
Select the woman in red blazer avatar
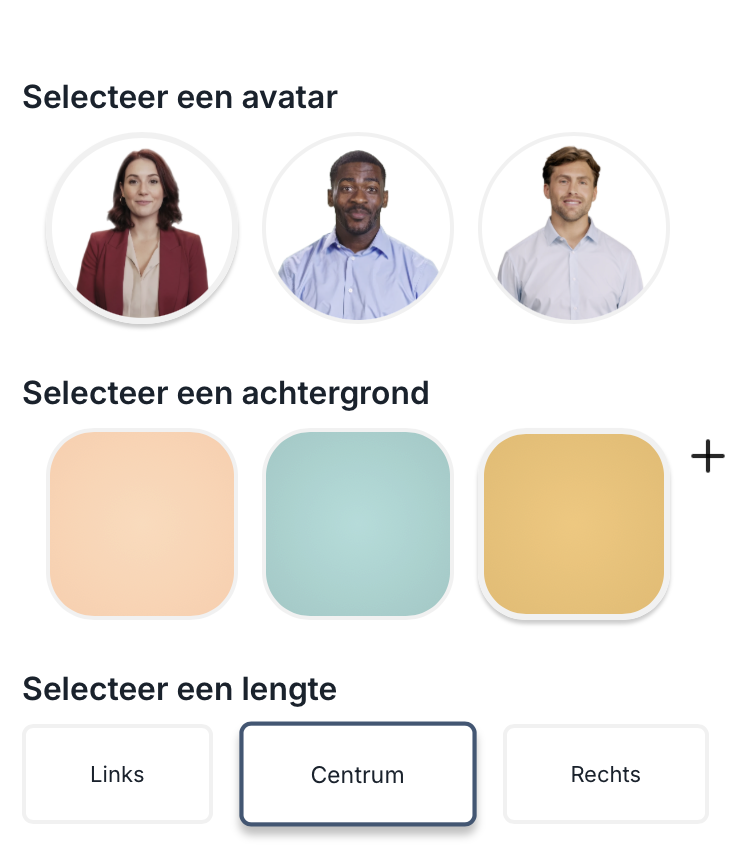click(142, 229)
